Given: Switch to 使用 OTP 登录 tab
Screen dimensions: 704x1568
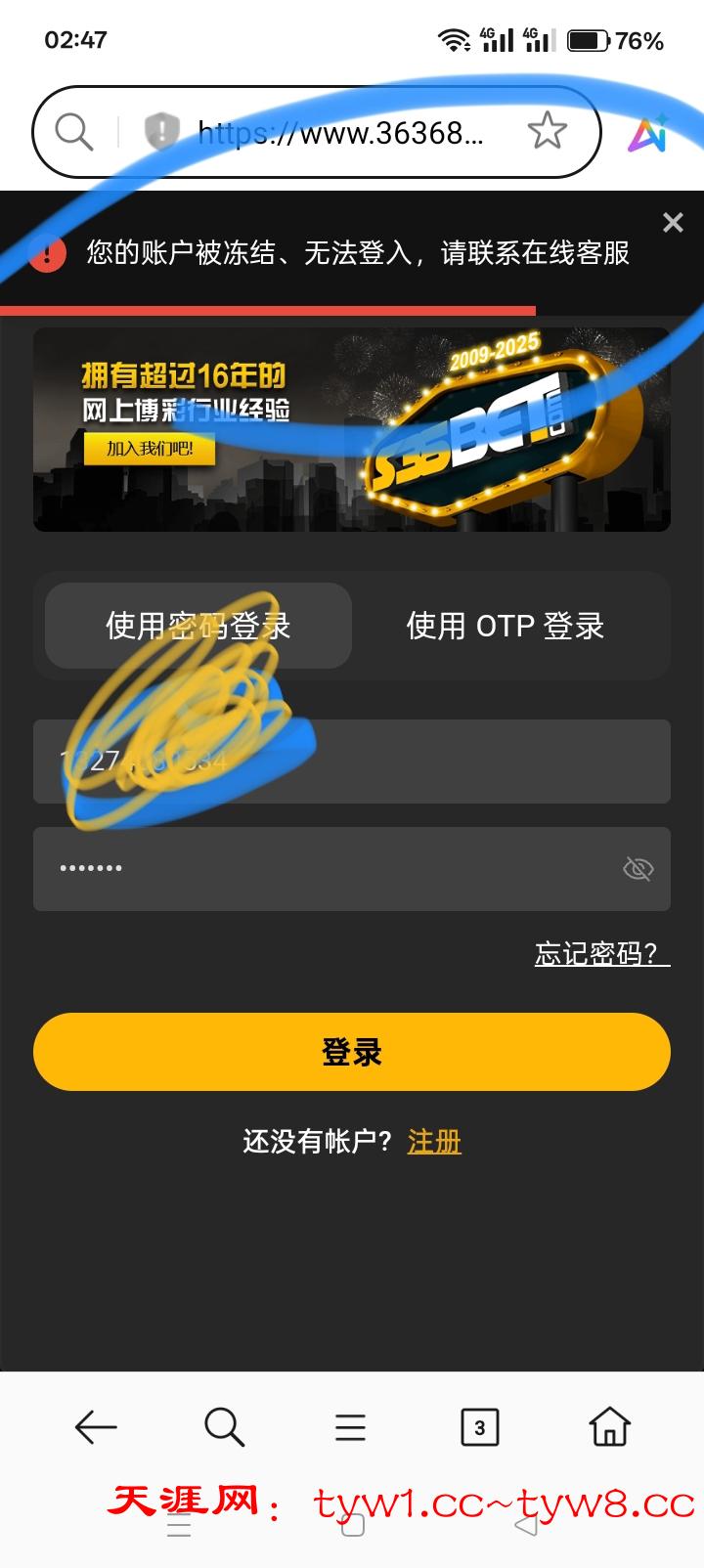Looking at the screenshot, I should click(505, 626).
